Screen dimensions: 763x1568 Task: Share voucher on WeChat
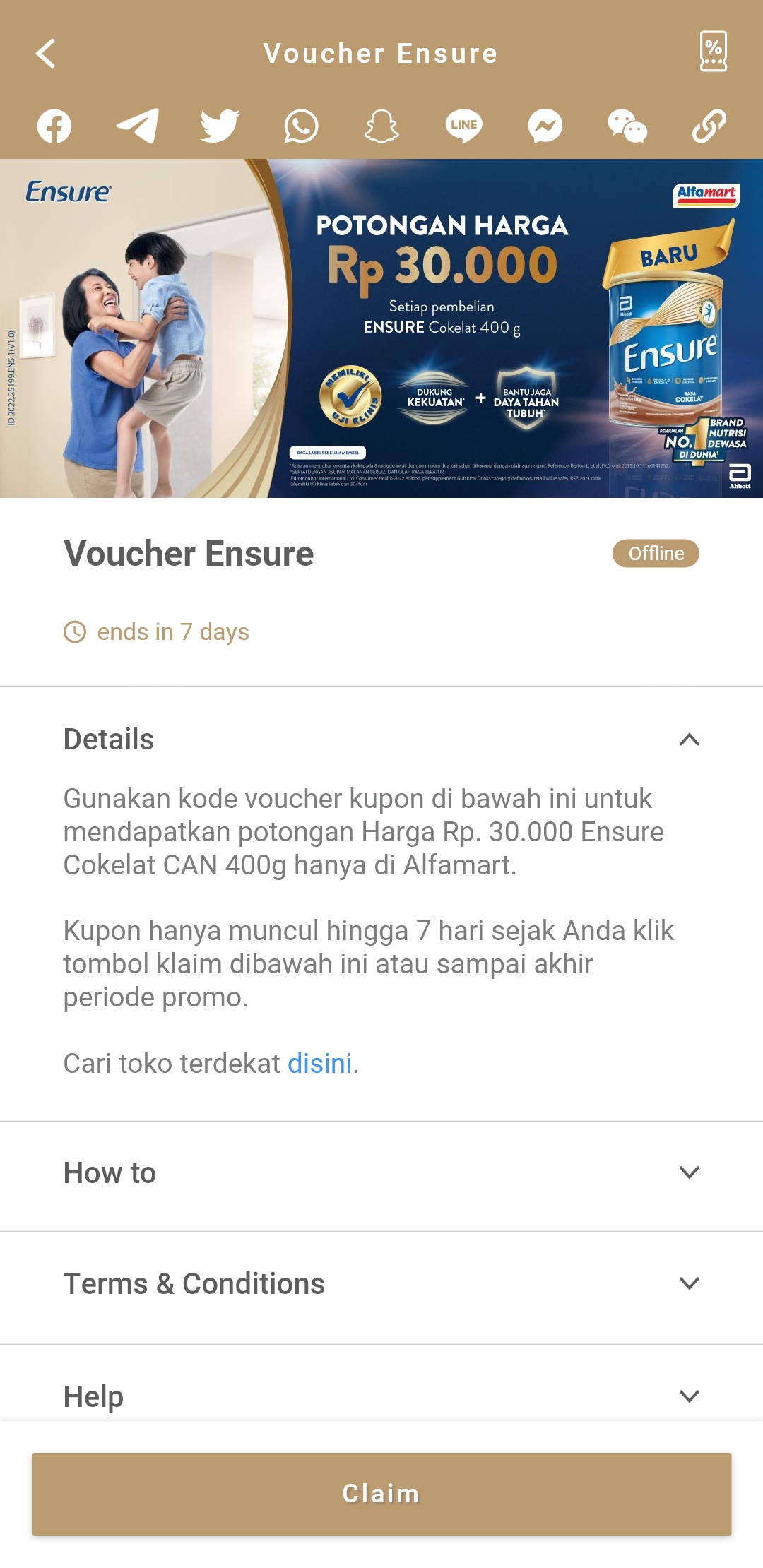[x=627, y=126]
